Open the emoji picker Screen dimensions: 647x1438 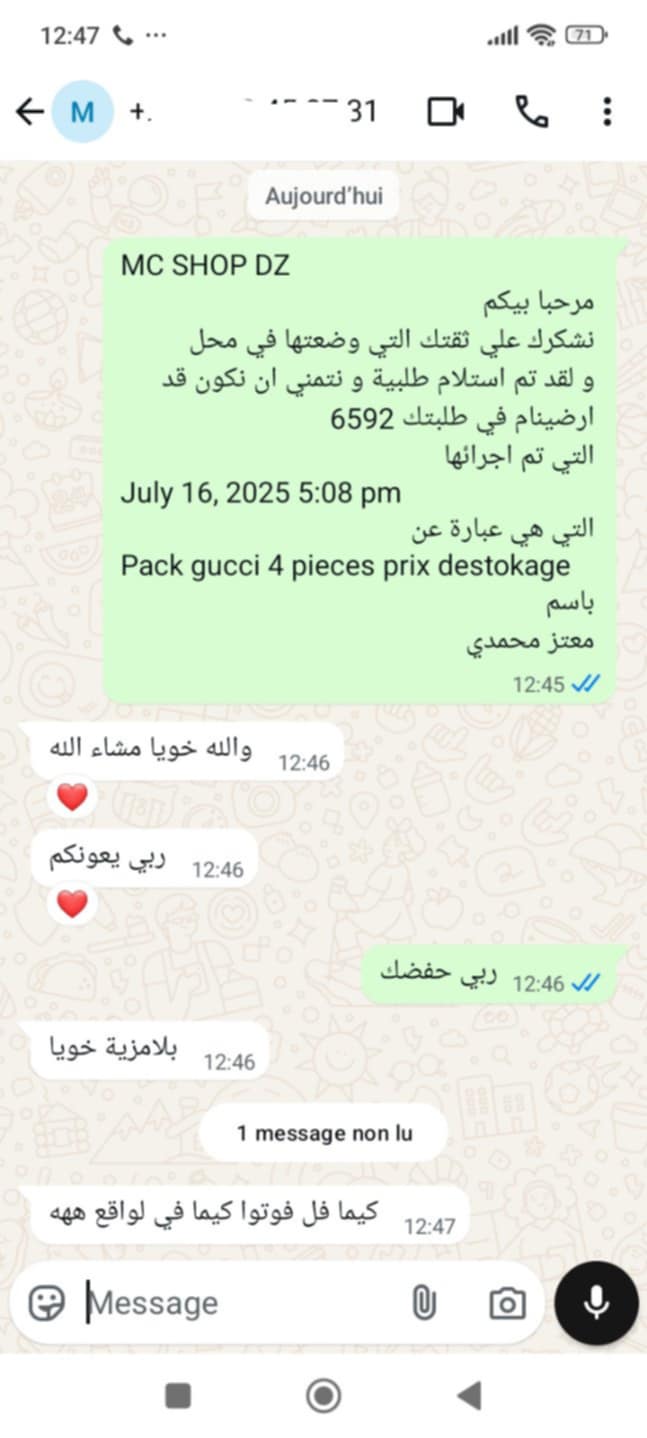(x=46, y=1302)
